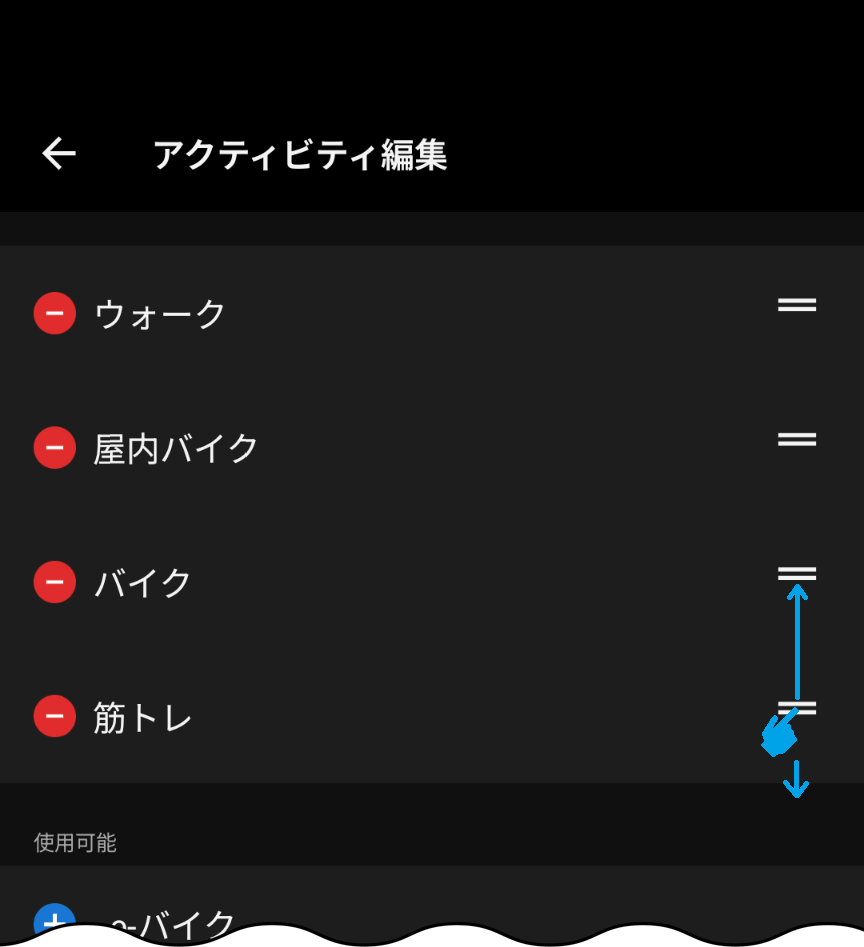This screenshot has width=864, height=947.
Task: Tap the back arrow to exit editing
Action: (x=57, y=152)
